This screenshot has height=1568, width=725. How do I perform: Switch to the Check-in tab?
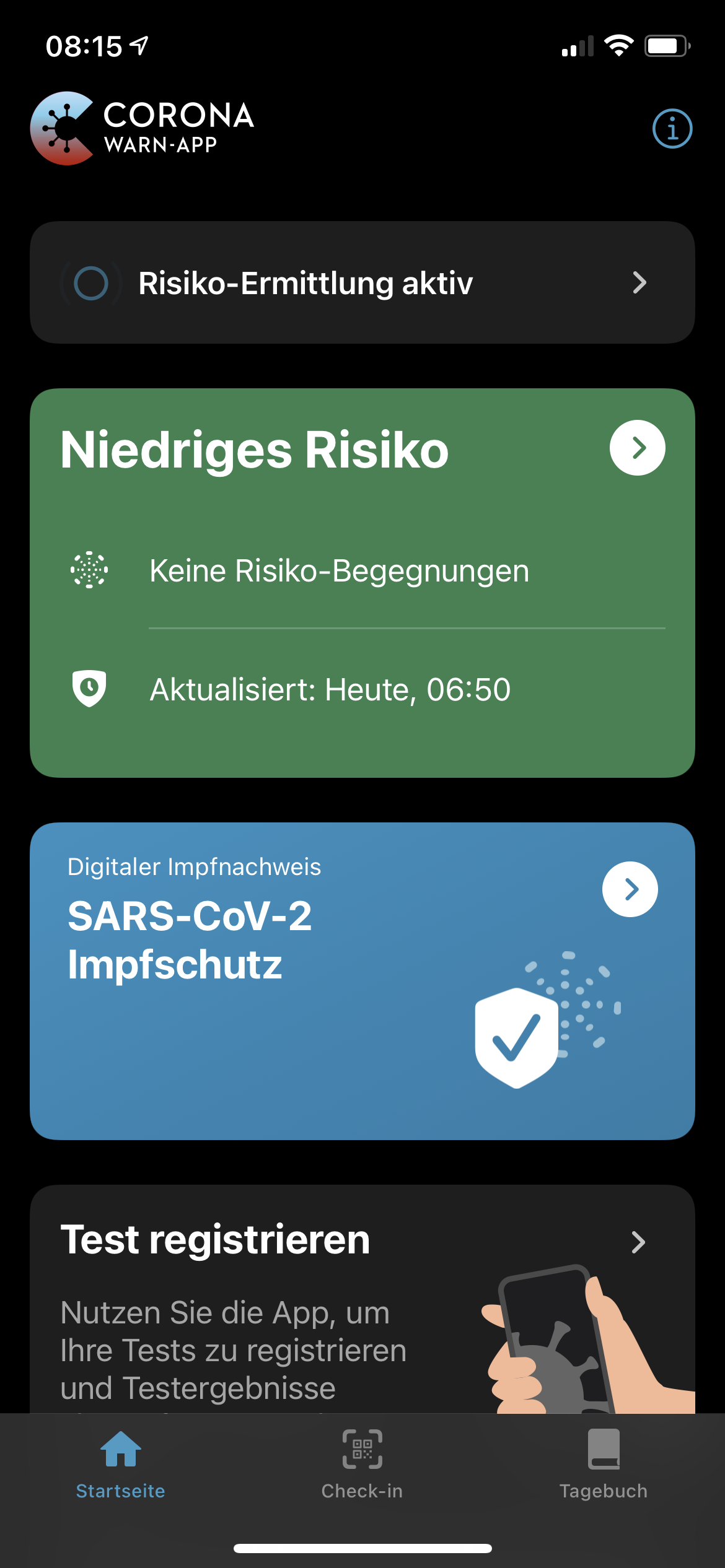click(362, 1465)
